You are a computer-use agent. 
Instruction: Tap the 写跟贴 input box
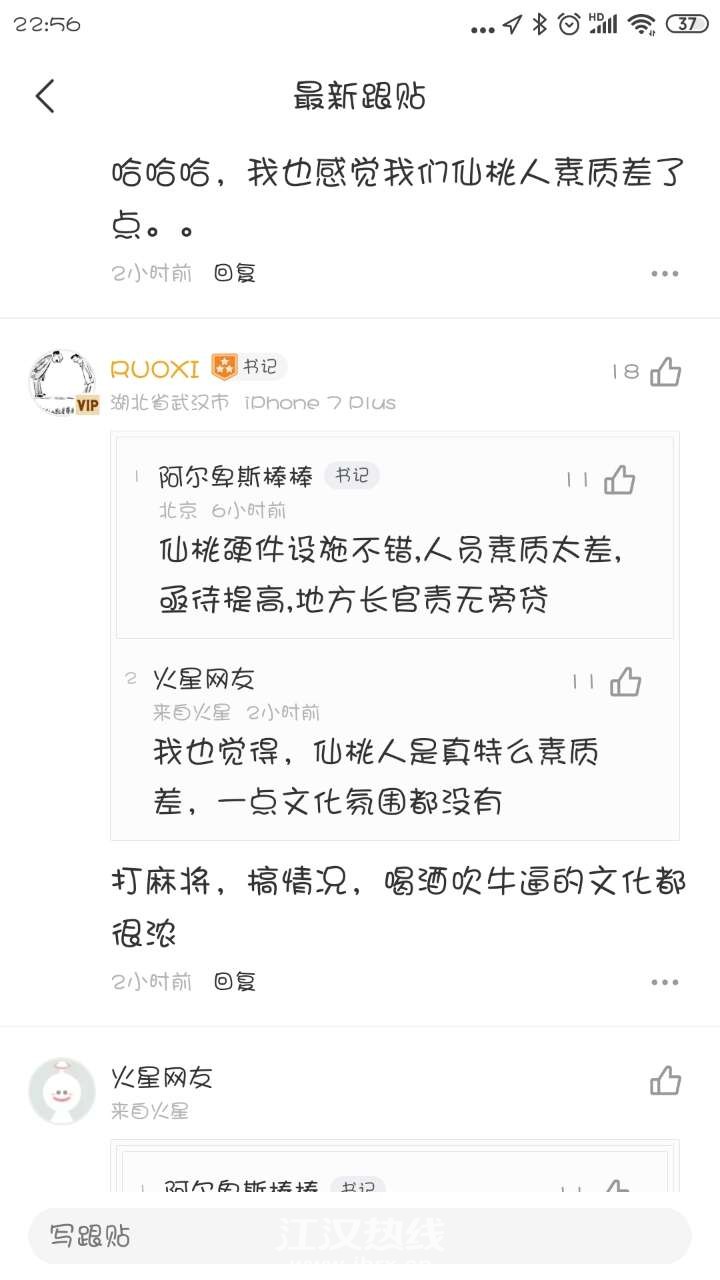point(360,1236)
